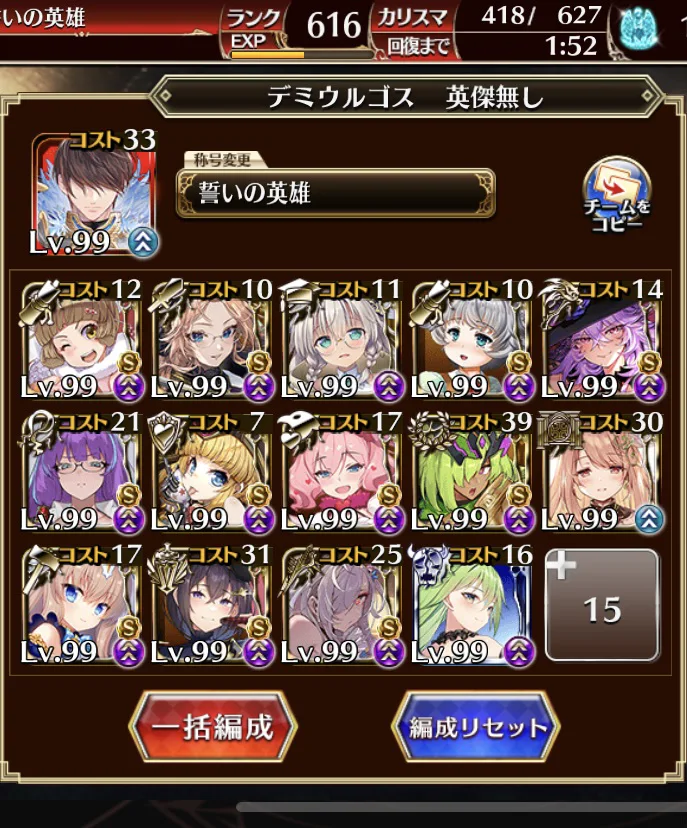Screen dimensions: 687x828
Task: Tap the 編成リセット button
Action: click(x=476, y=727)
